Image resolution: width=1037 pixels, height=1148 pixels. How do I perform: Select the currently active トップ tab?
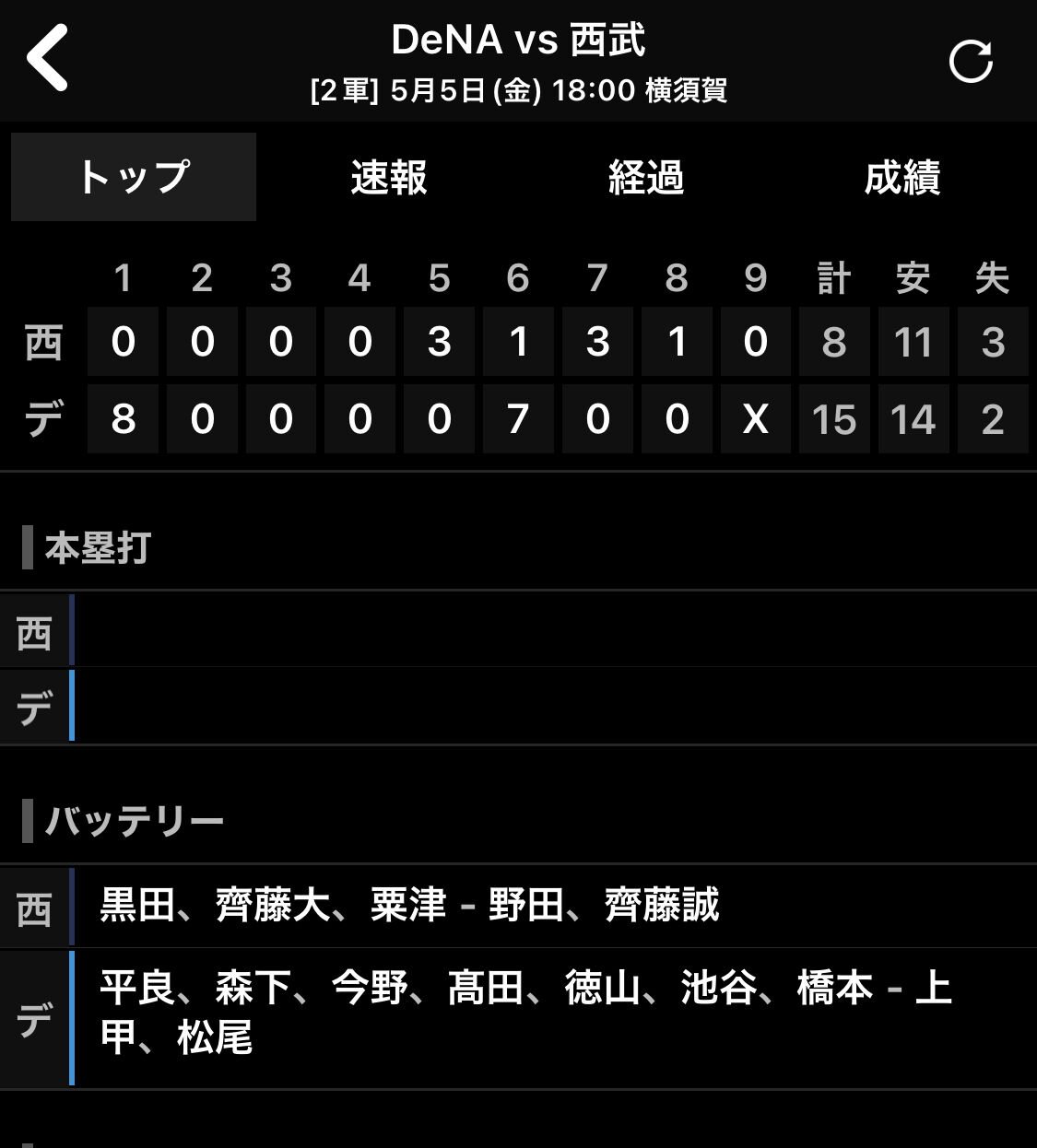132,177
